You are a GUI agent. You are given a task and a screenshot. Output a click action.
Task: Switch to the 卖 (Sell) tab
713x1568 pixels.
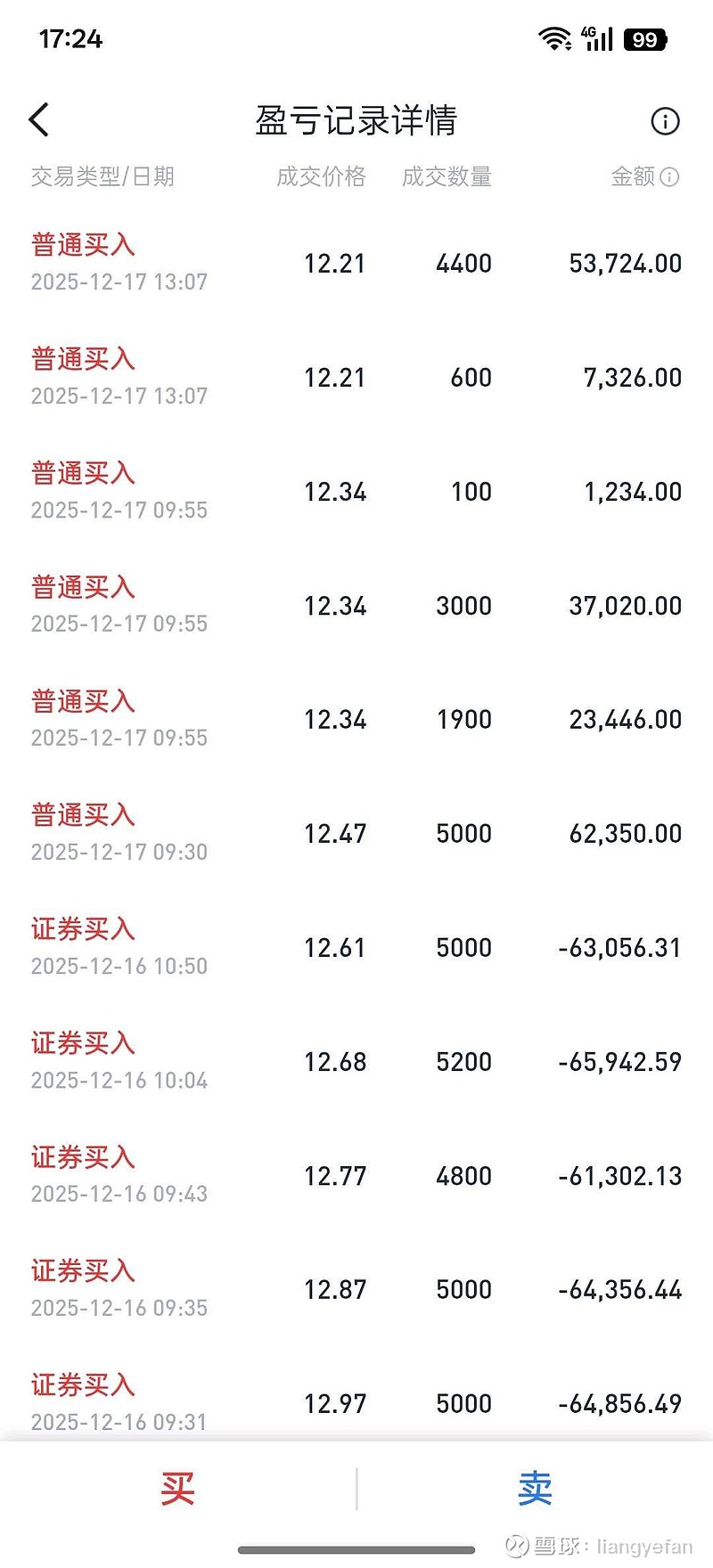pos(534,1486)
